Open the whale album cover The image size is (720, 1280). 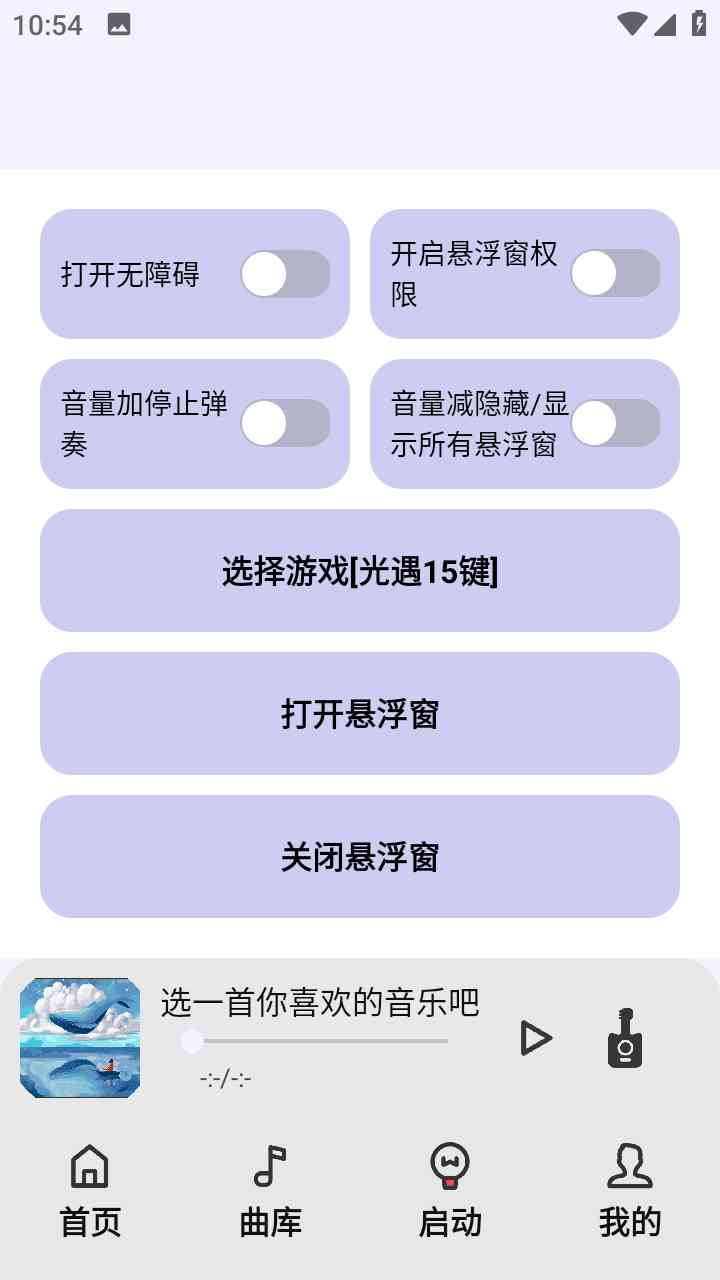point(80,1038)
